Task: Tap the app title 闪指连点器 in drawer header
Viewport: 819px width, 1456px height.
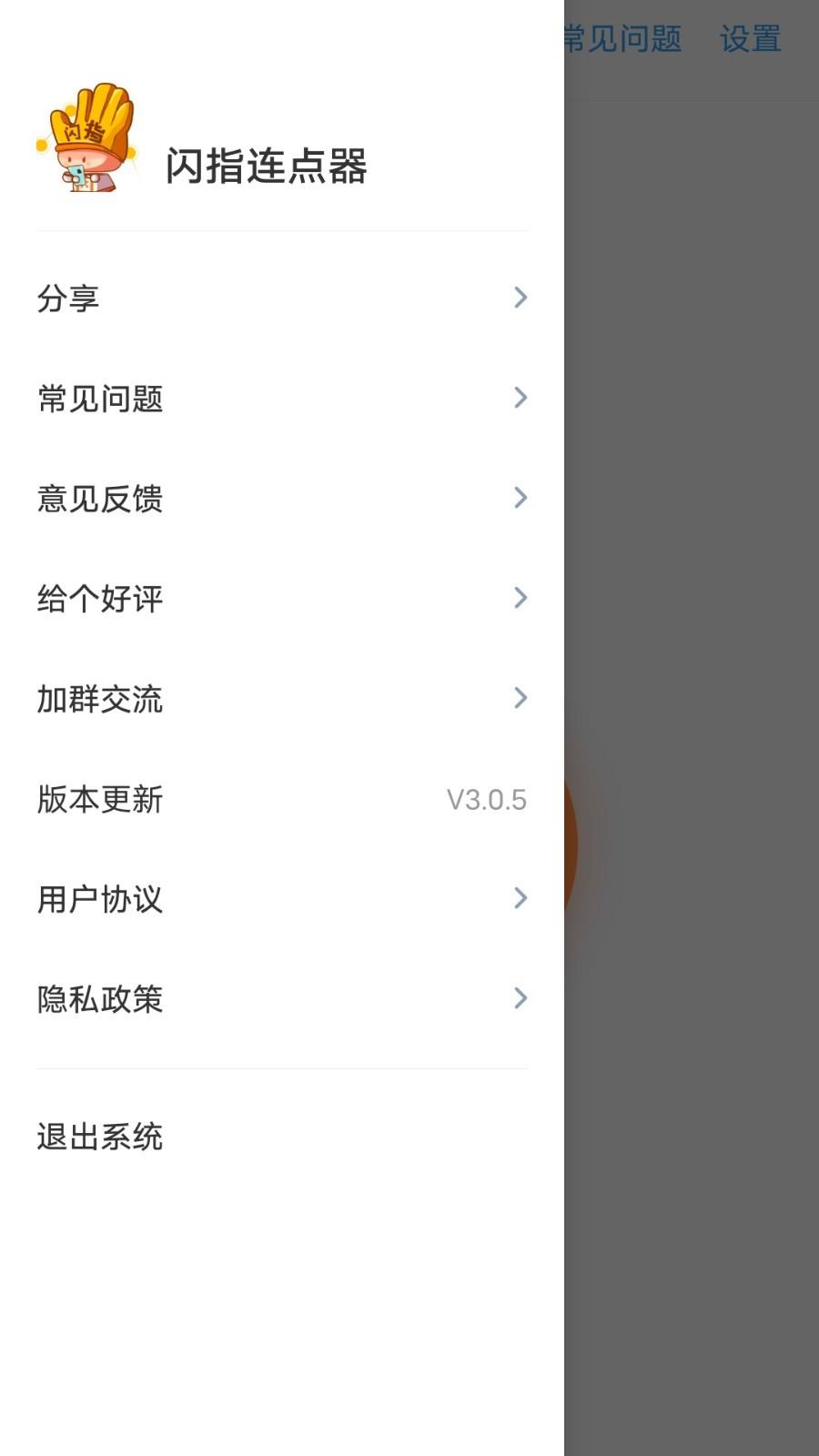Action: point(268,168)
